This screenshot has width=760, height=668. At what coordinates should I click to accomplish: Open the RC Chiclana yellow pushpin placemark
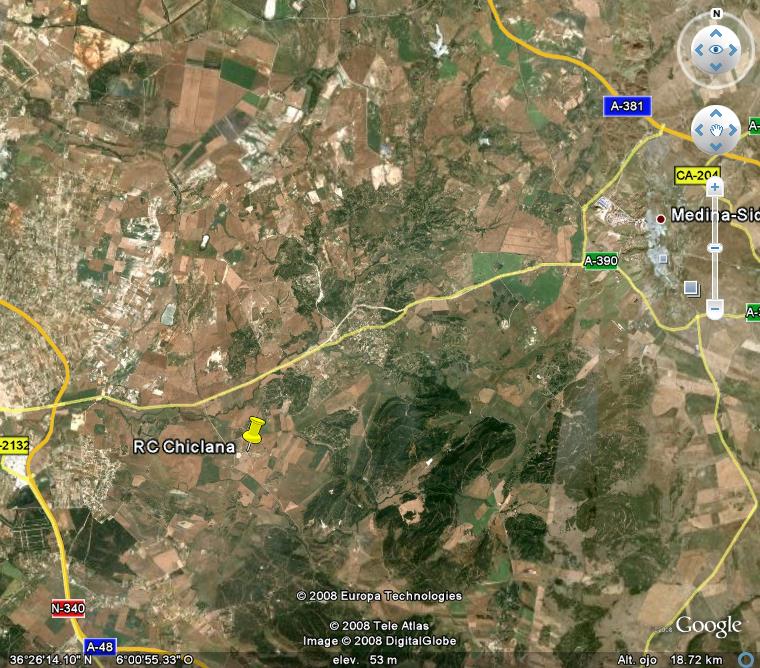pos(253,431)
